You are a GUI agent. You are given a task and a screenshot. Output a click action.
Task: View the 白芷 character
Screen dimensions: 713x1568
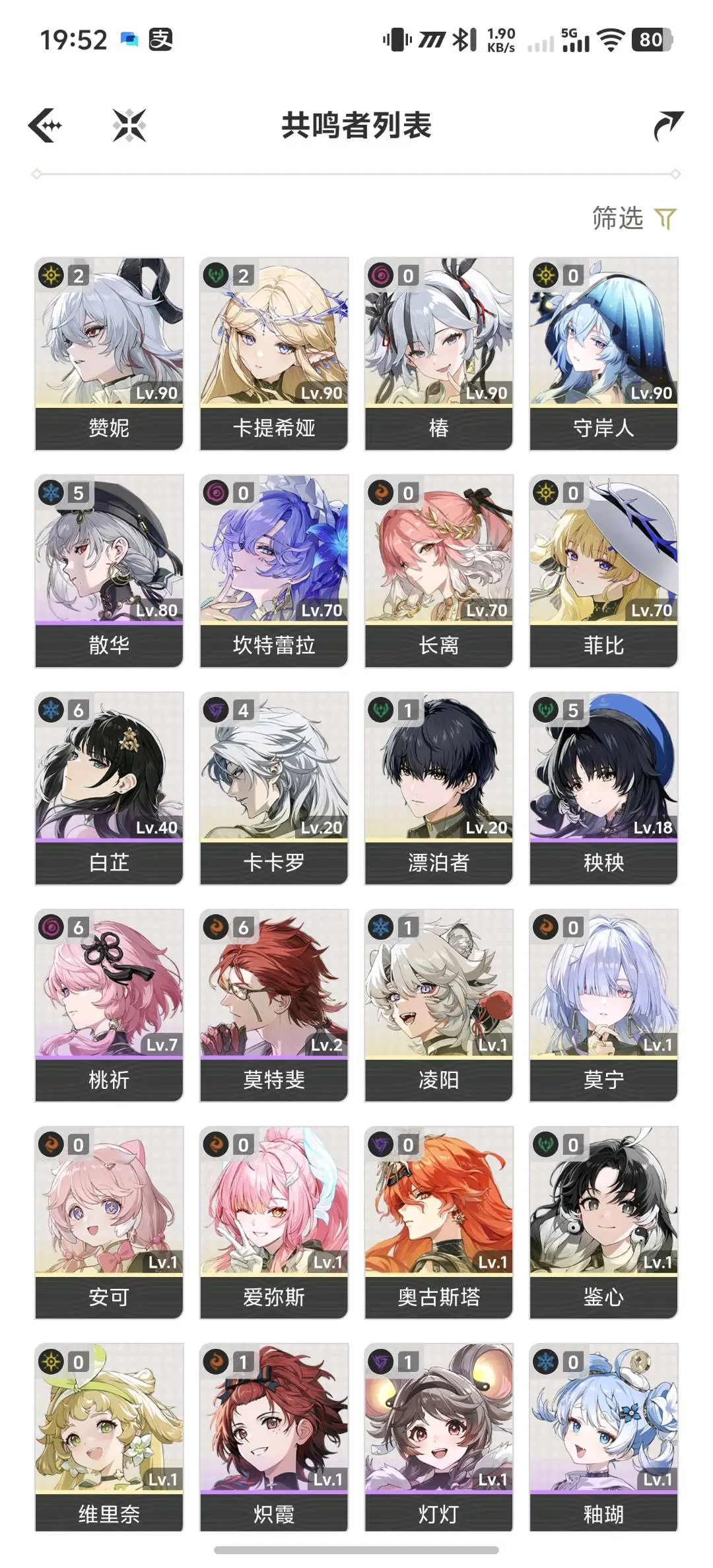click(109, 787)
